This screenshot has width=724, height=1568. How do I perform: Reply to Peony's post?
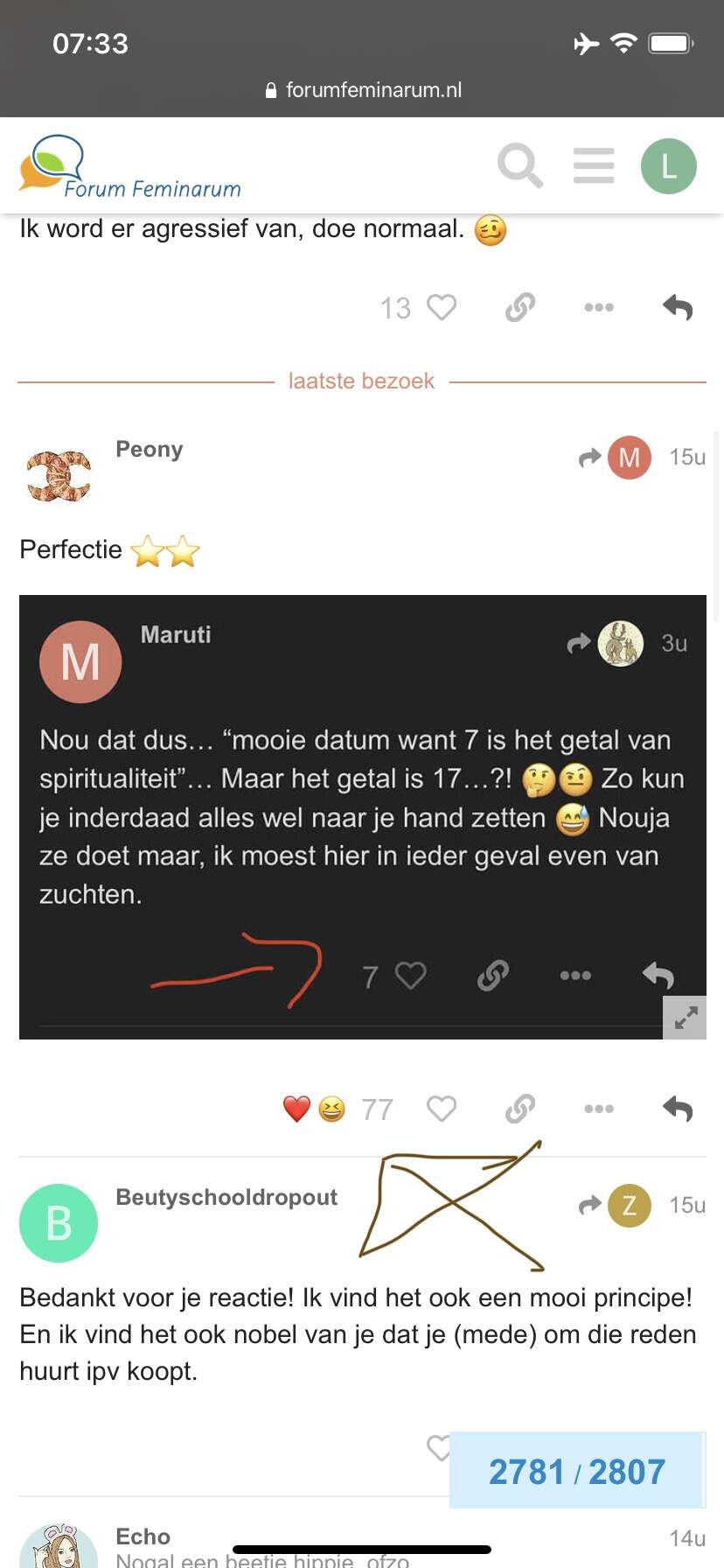click(x=678, y=1109)
